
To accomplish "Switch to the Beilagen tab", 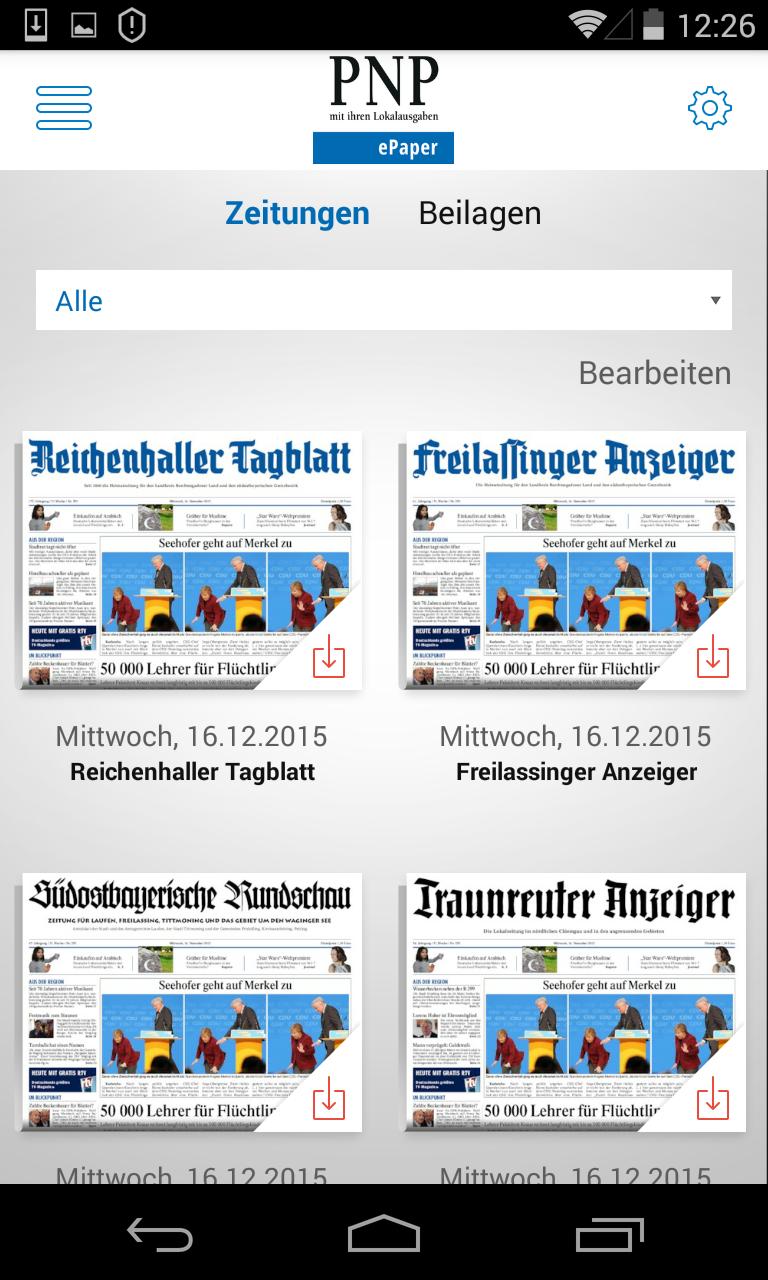I will (480, 213).
